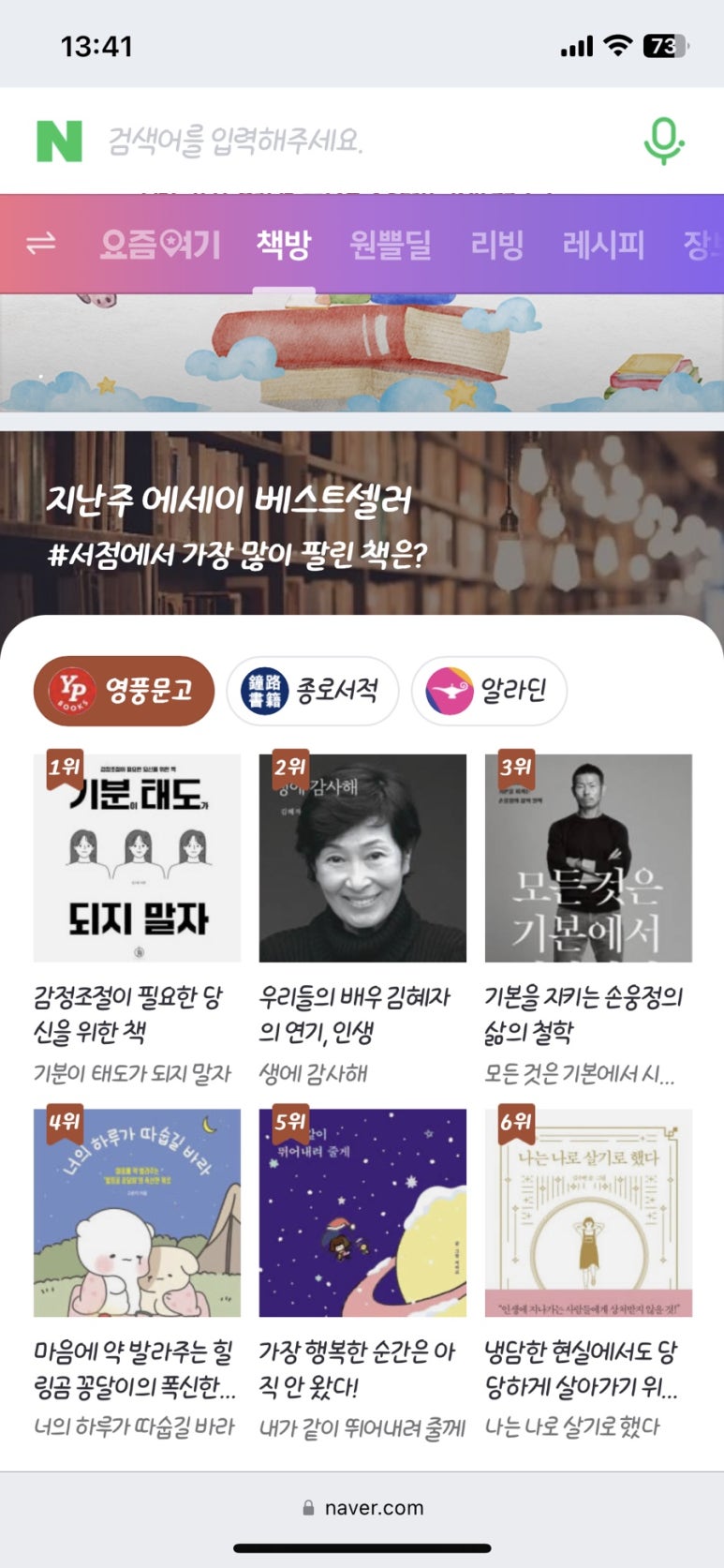Viewport: 724px width, 1568px height.
Task: Select the 영풍문고 bookstore chip
Action: tap(125, 691)
